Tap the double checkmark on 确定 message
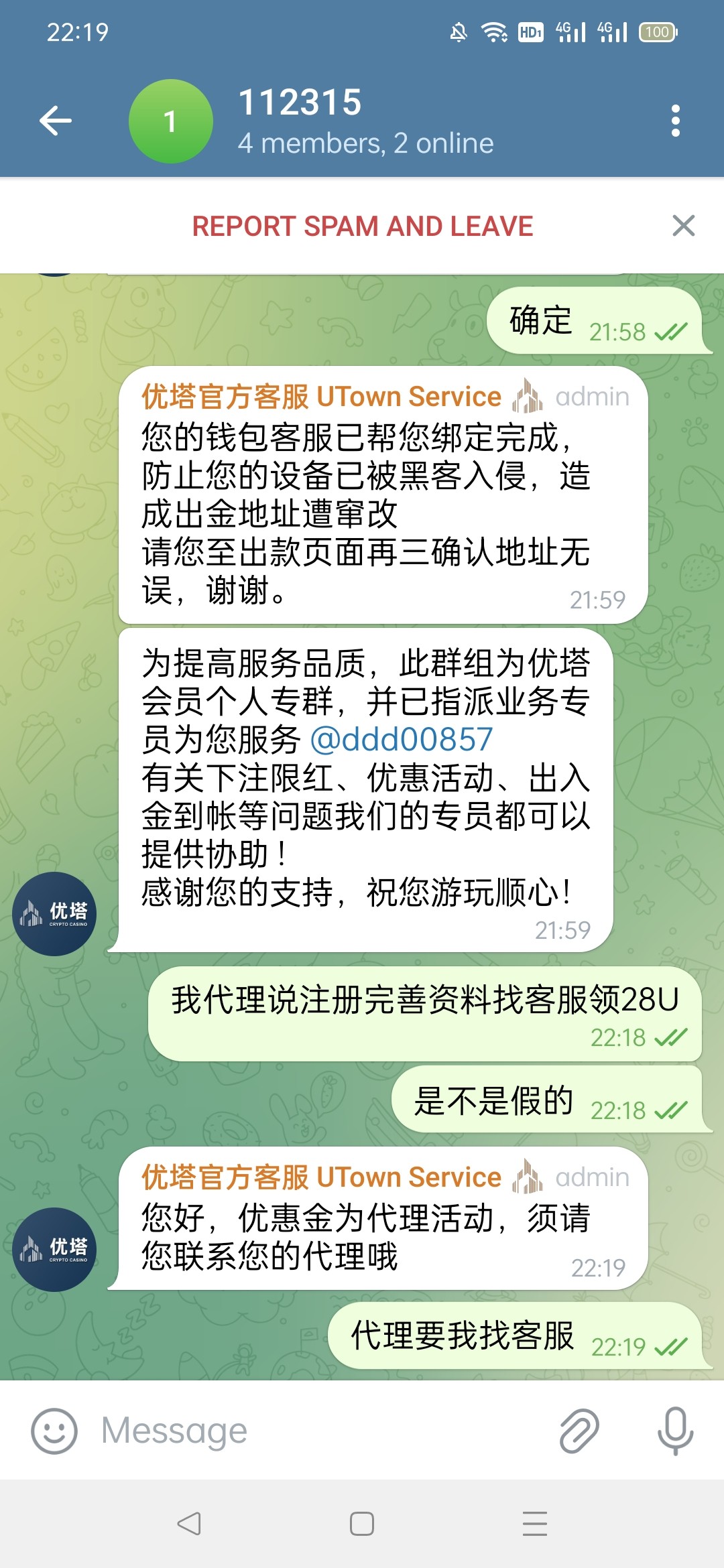The height and width of the screenshot is (1568, 724). (672, 331)
